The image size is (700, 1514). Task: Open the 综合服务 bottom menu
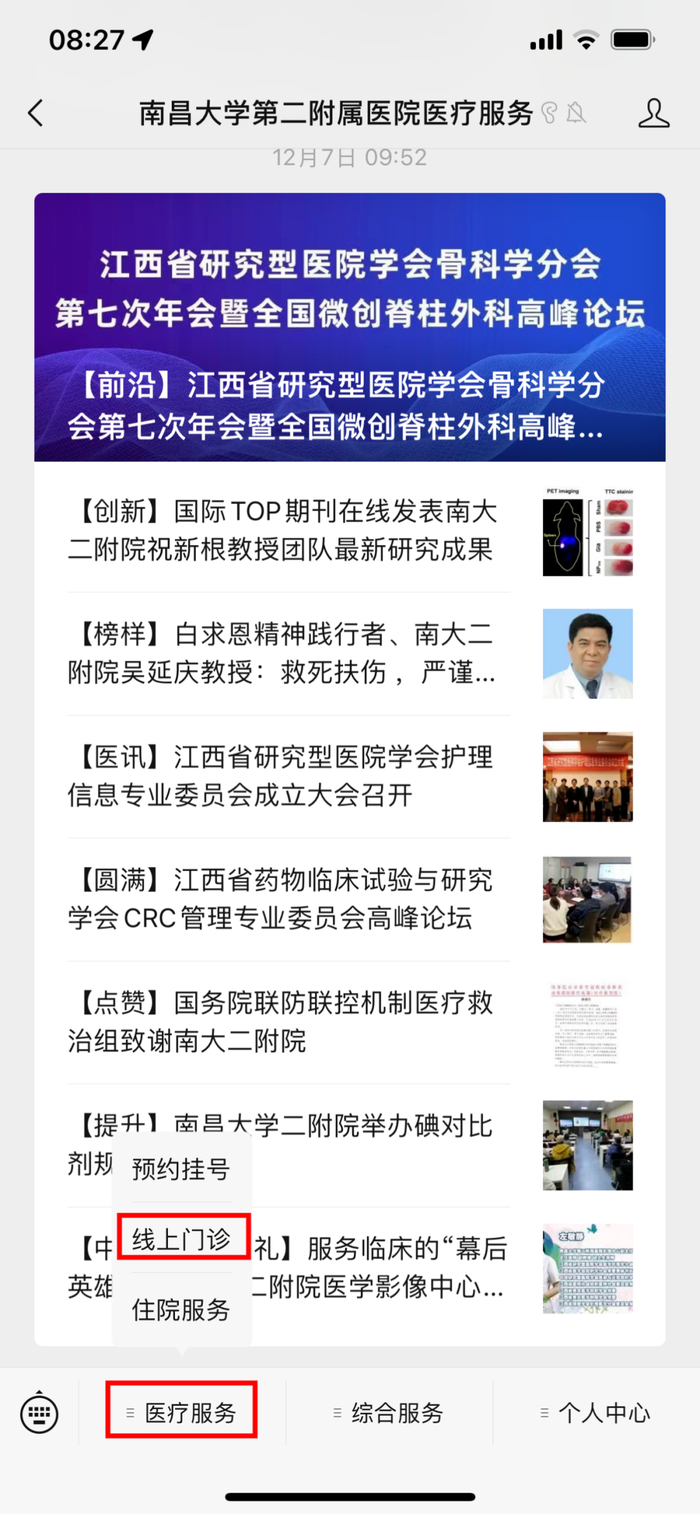point(389,1413)
